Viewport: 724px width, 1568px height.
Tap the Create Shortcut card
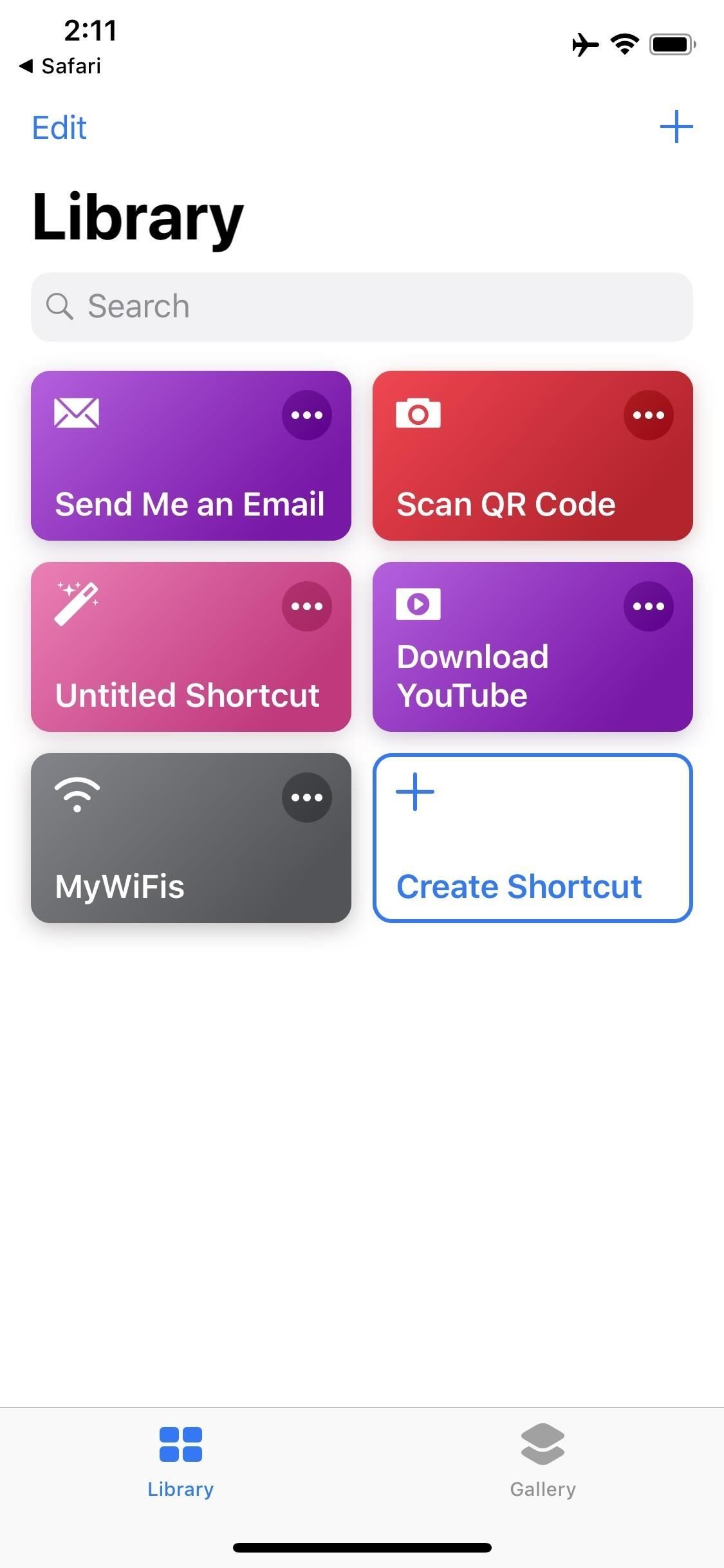coord(533,838)
